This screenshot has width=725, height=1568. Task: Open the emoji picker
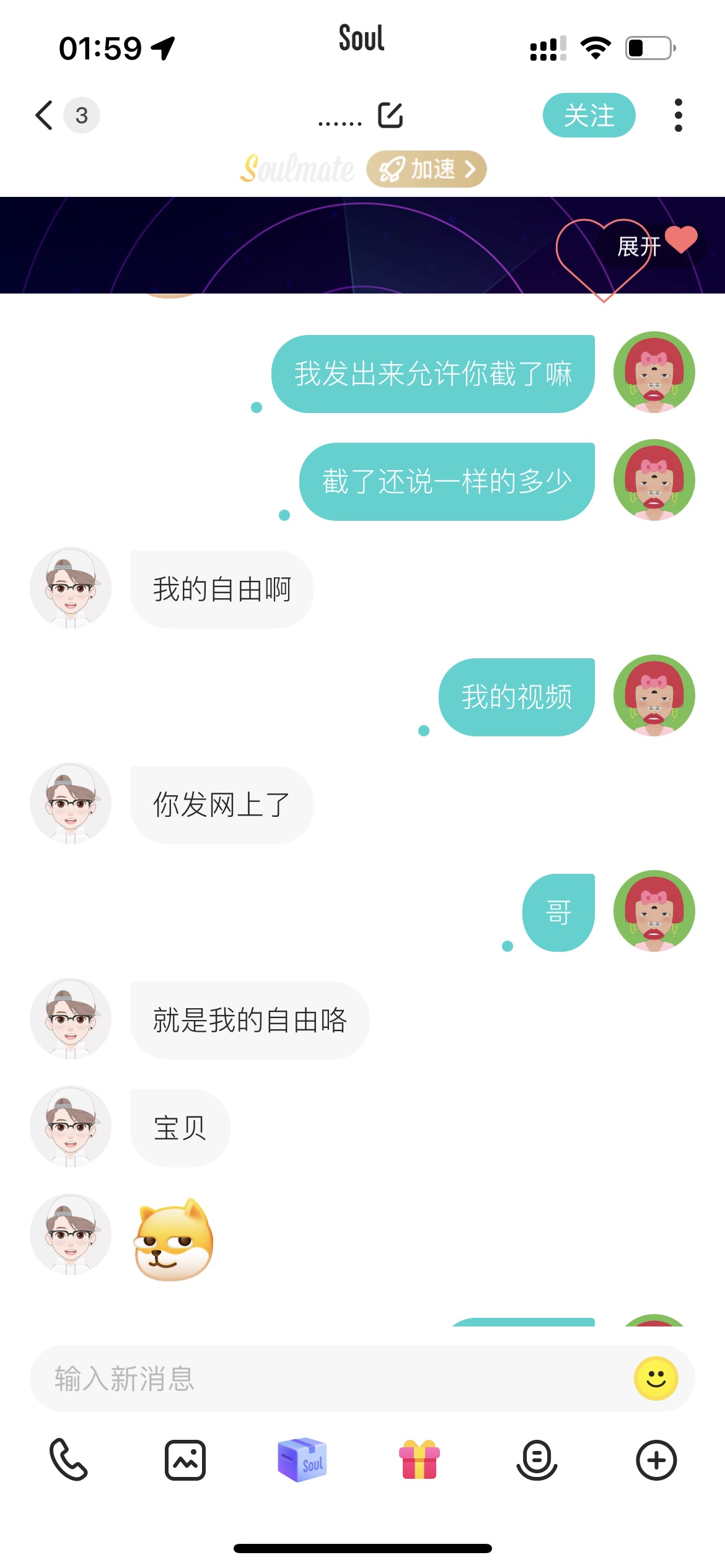(656, 1379)
